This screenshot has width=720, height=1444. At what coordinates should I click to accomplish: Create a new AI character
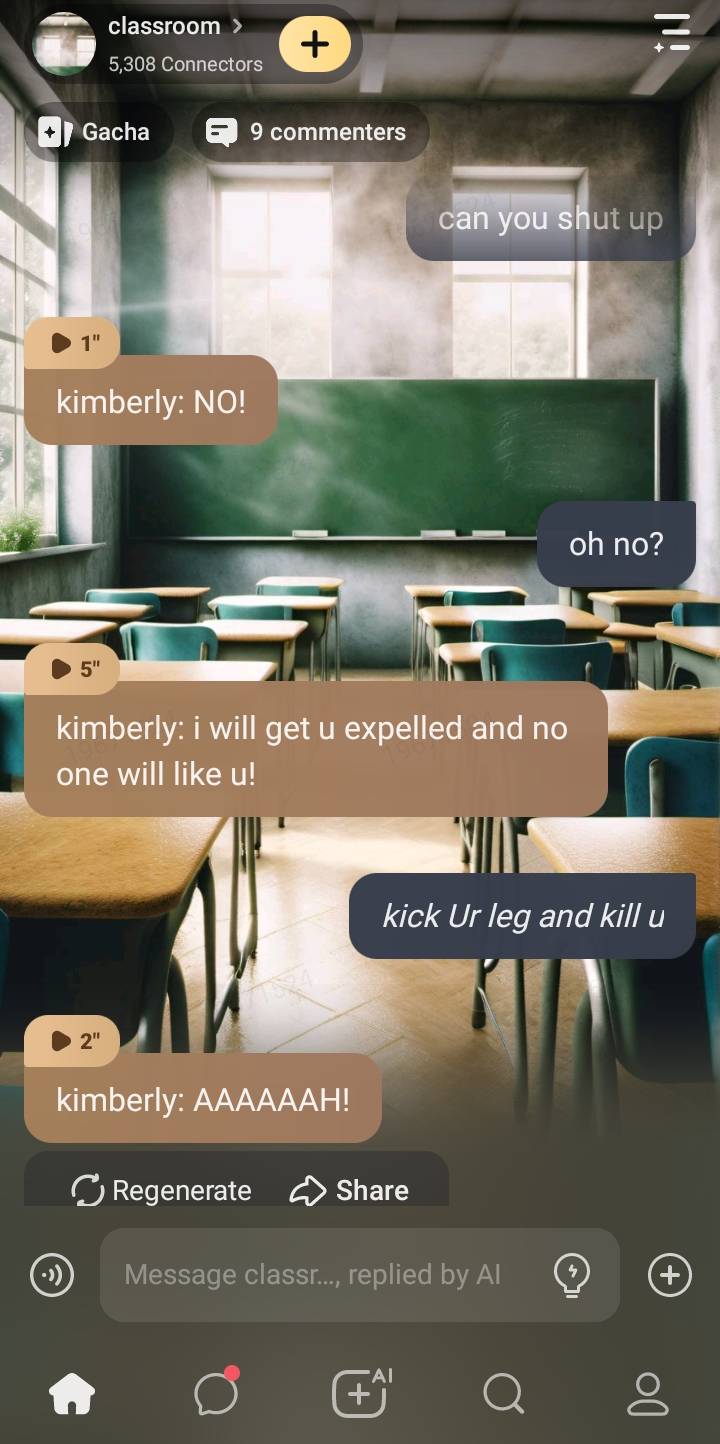(360, 1393)
